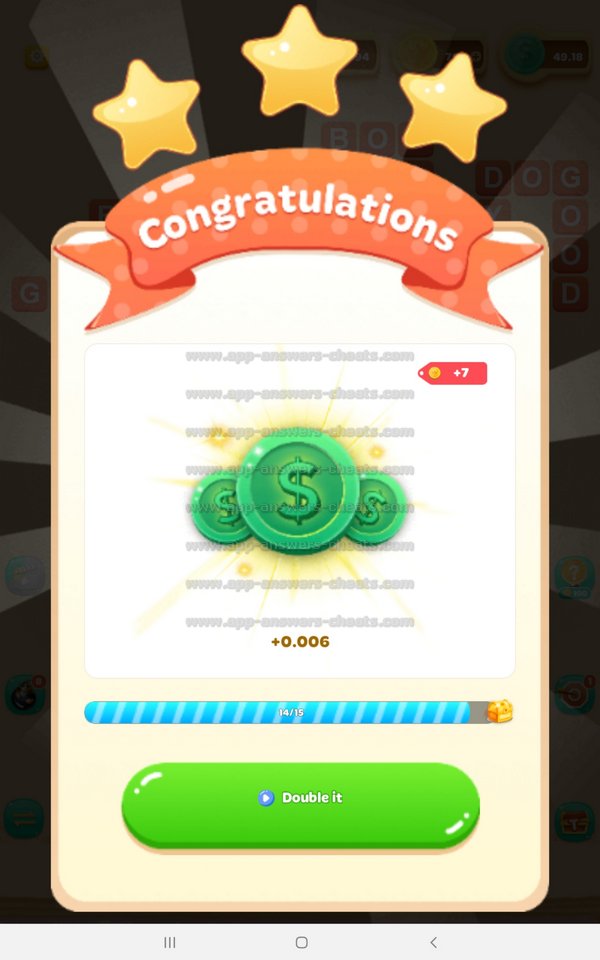Go back using the system back button
Screen dimensions: 600x960
click(432, 942)
